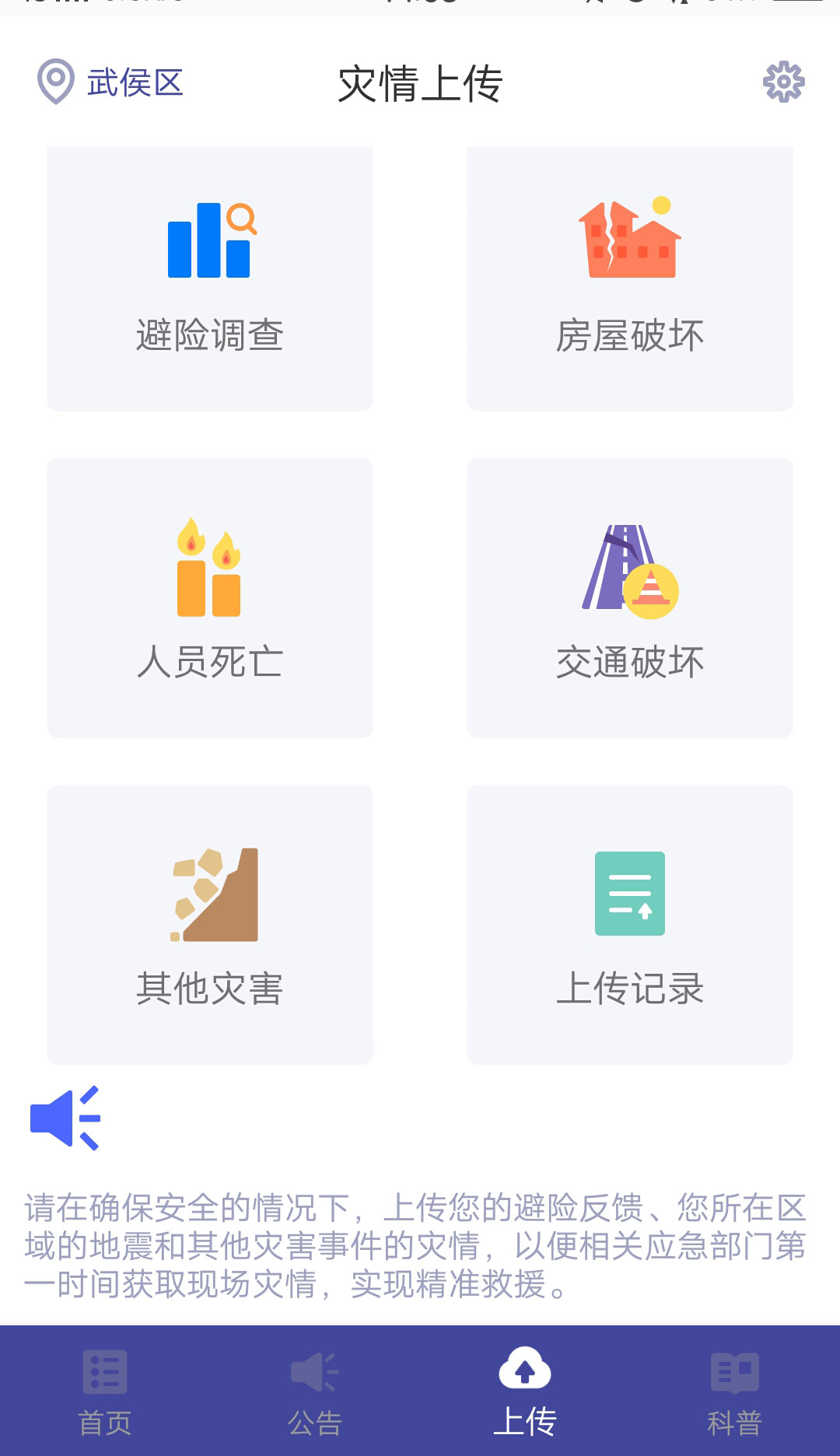840x1456 pixels.
Task: Tap the list icon for 首页
Action: 104,1373
